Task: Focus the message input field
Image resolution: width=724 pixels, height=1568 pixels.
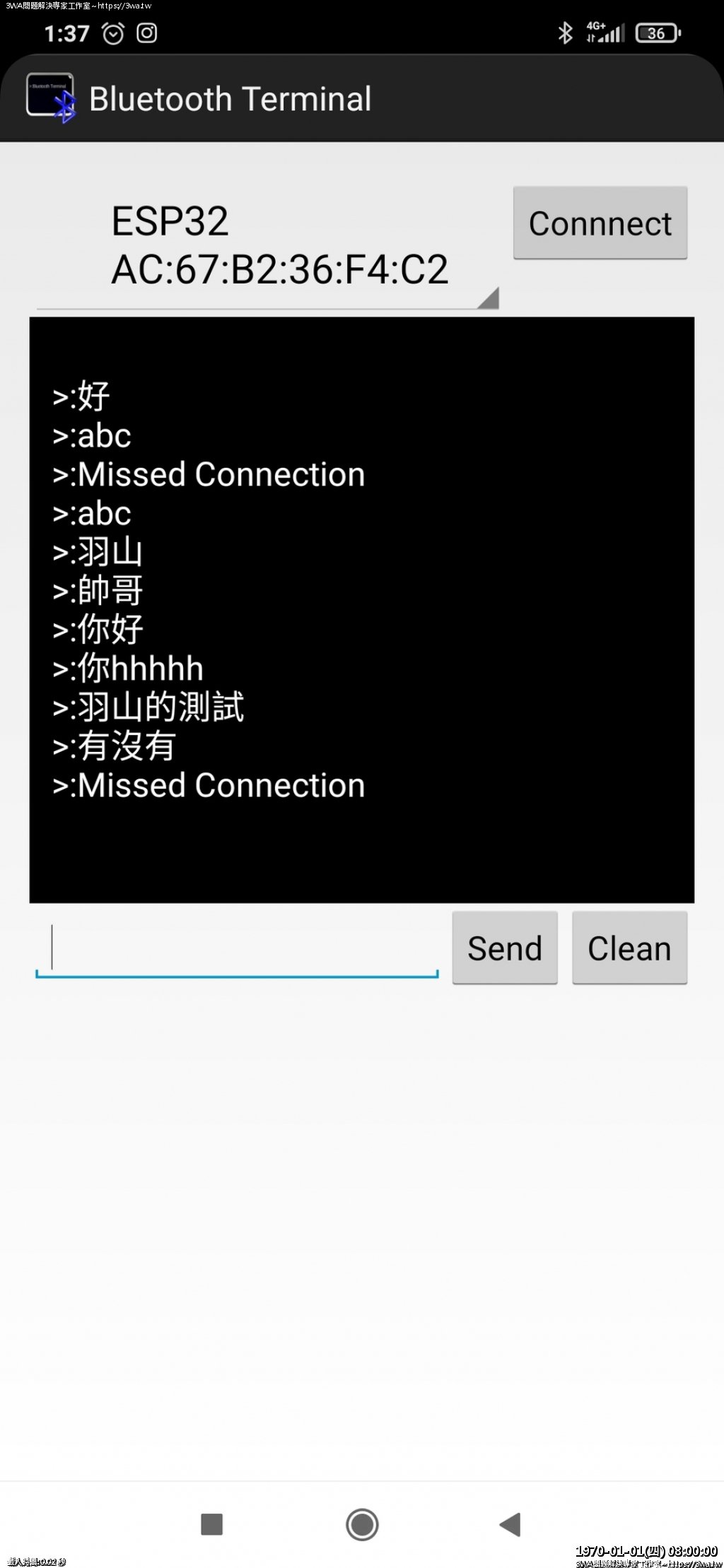Action: pyautogui.click(x=237, y=948)
